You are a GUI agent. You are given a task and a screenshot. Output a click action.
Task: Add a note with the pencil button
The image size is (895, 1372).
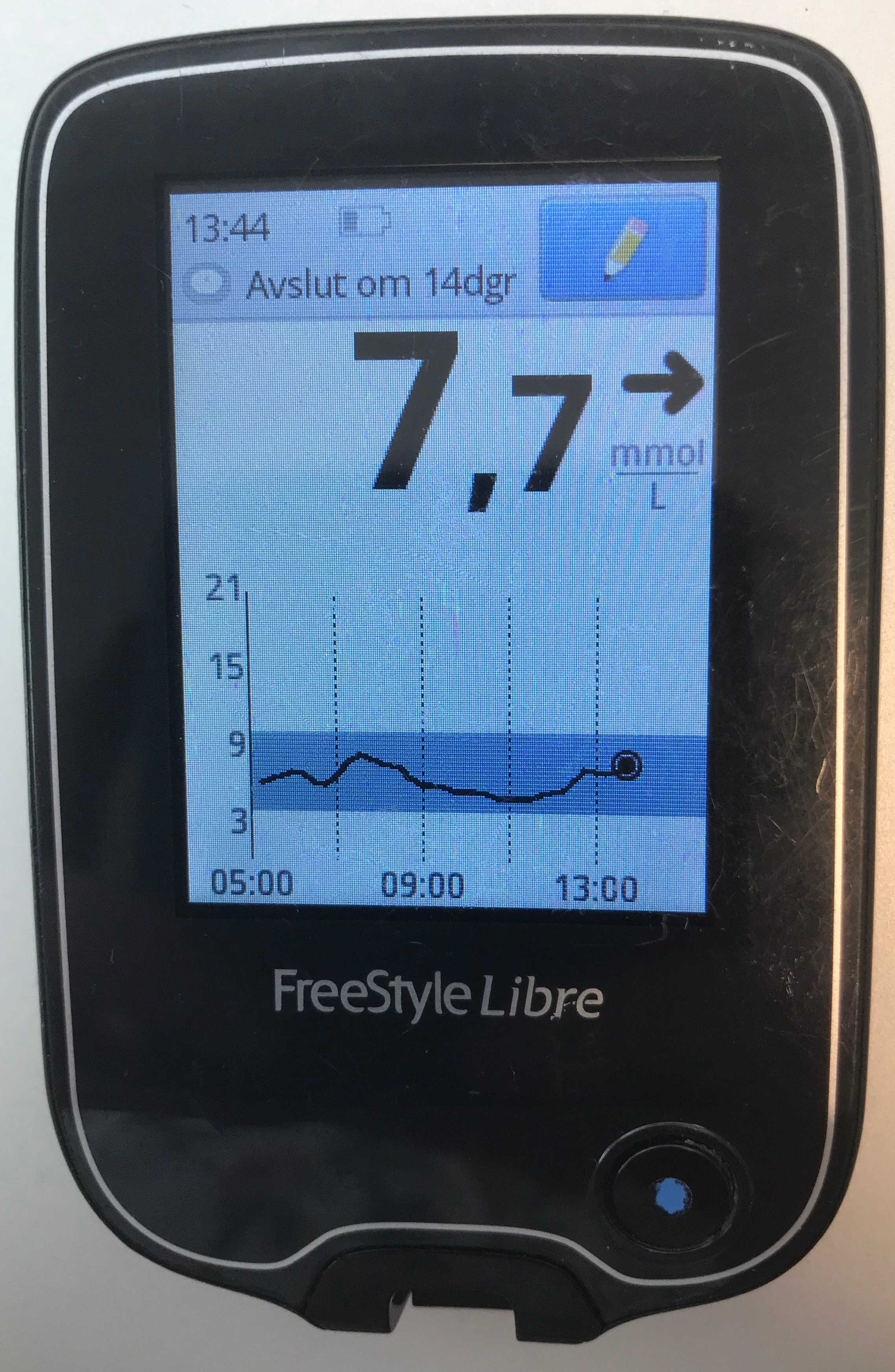(624, 249)
